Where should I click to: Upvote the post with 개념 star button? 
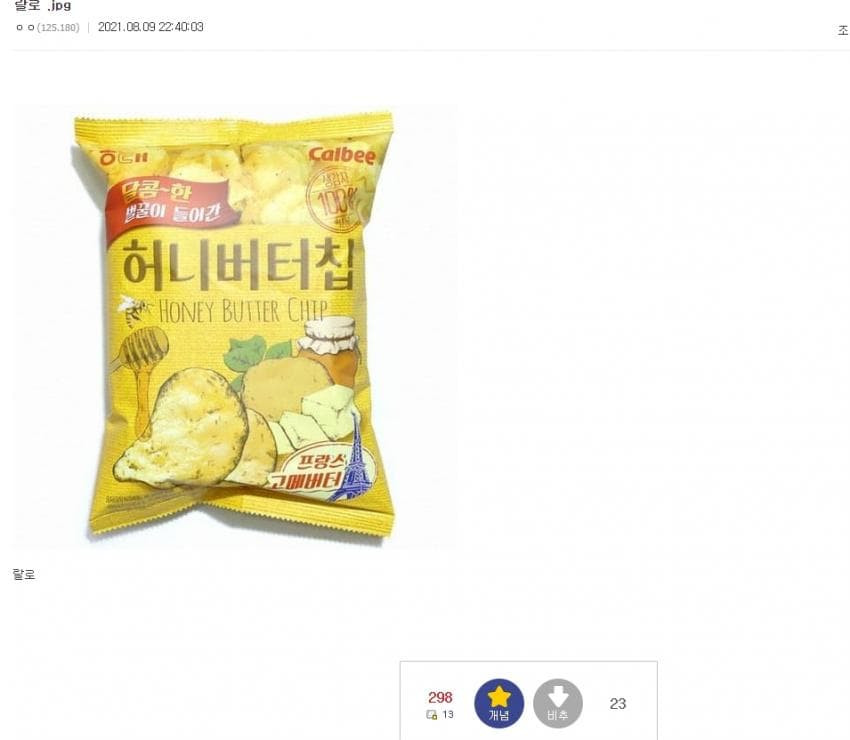click(498, 703)
